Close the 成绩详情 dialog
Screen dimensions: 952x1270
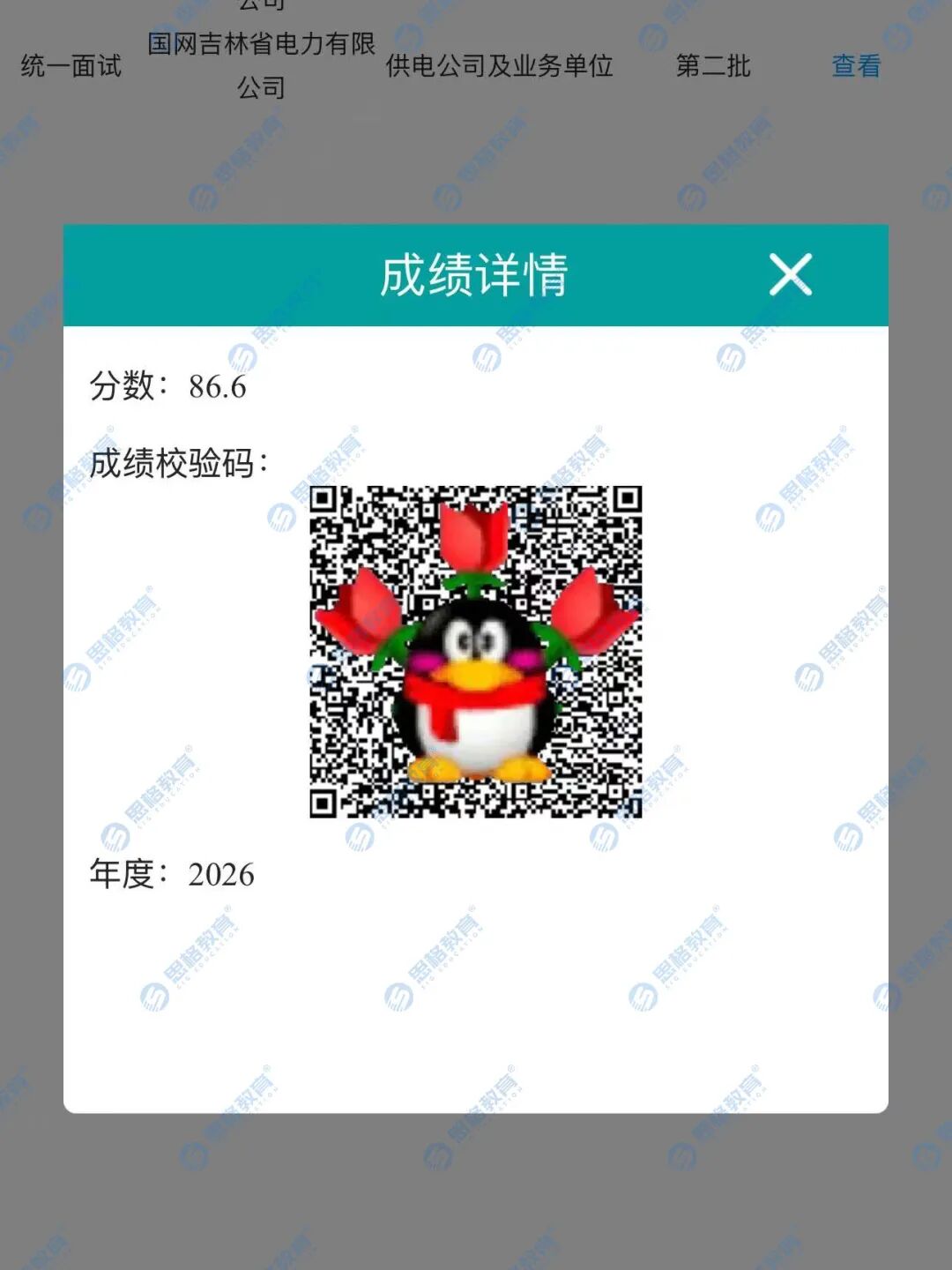790,275
